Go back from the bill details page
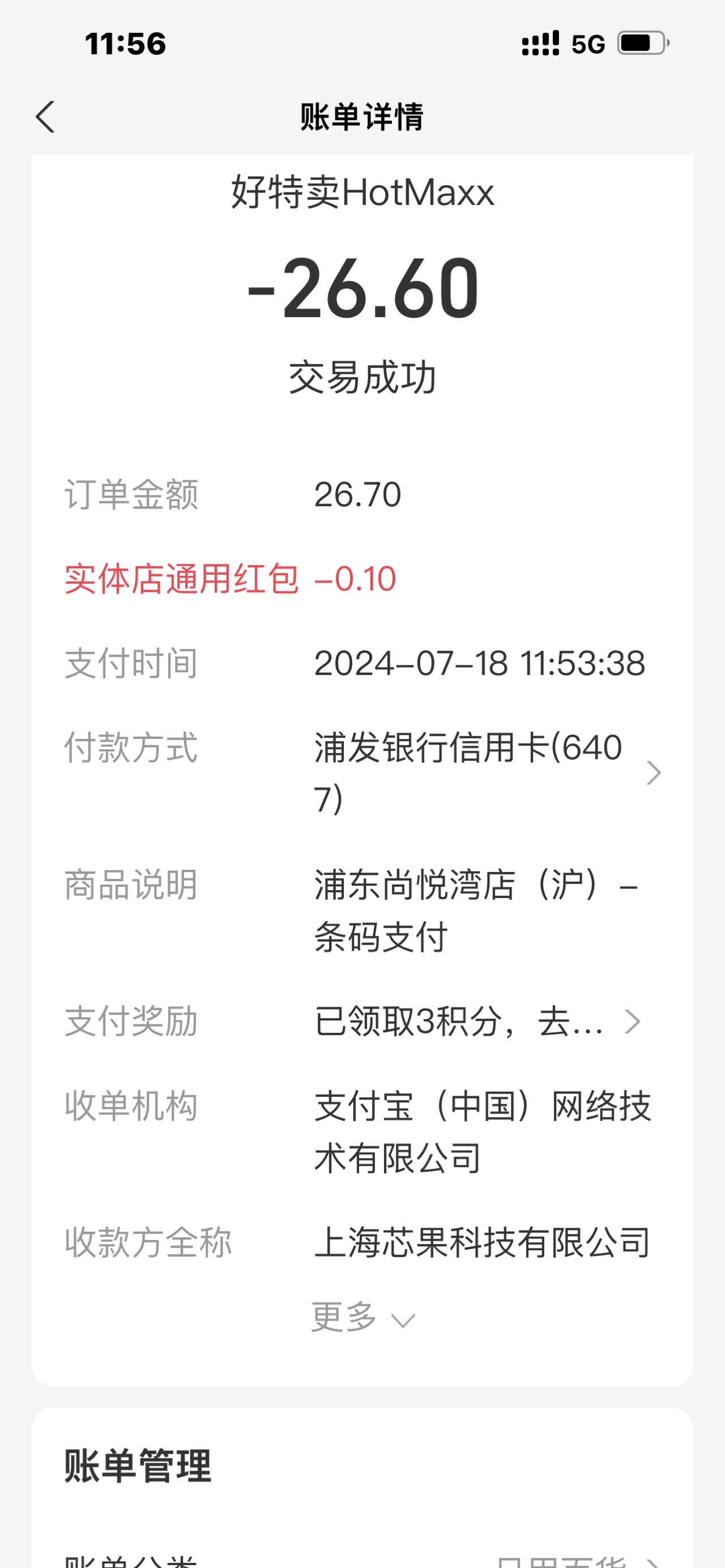The image size is (725, 1568). 45,117
